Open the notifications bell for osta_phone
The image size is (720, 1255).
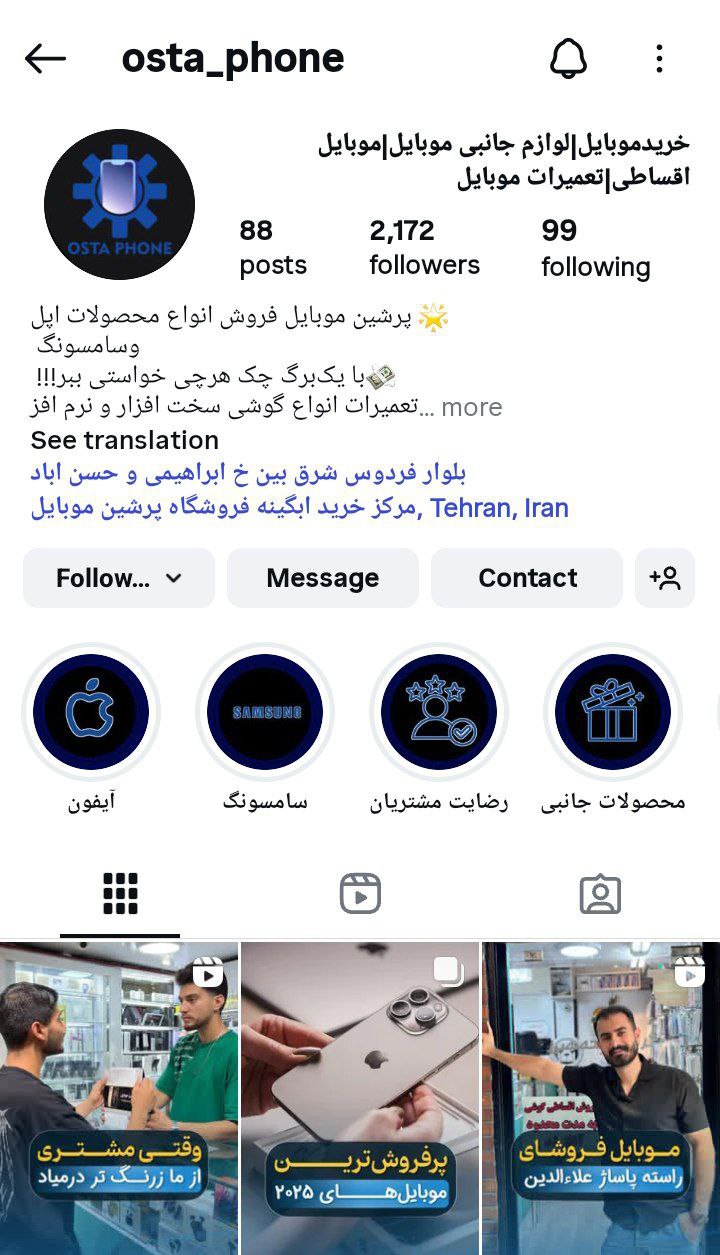pos(568,59)
